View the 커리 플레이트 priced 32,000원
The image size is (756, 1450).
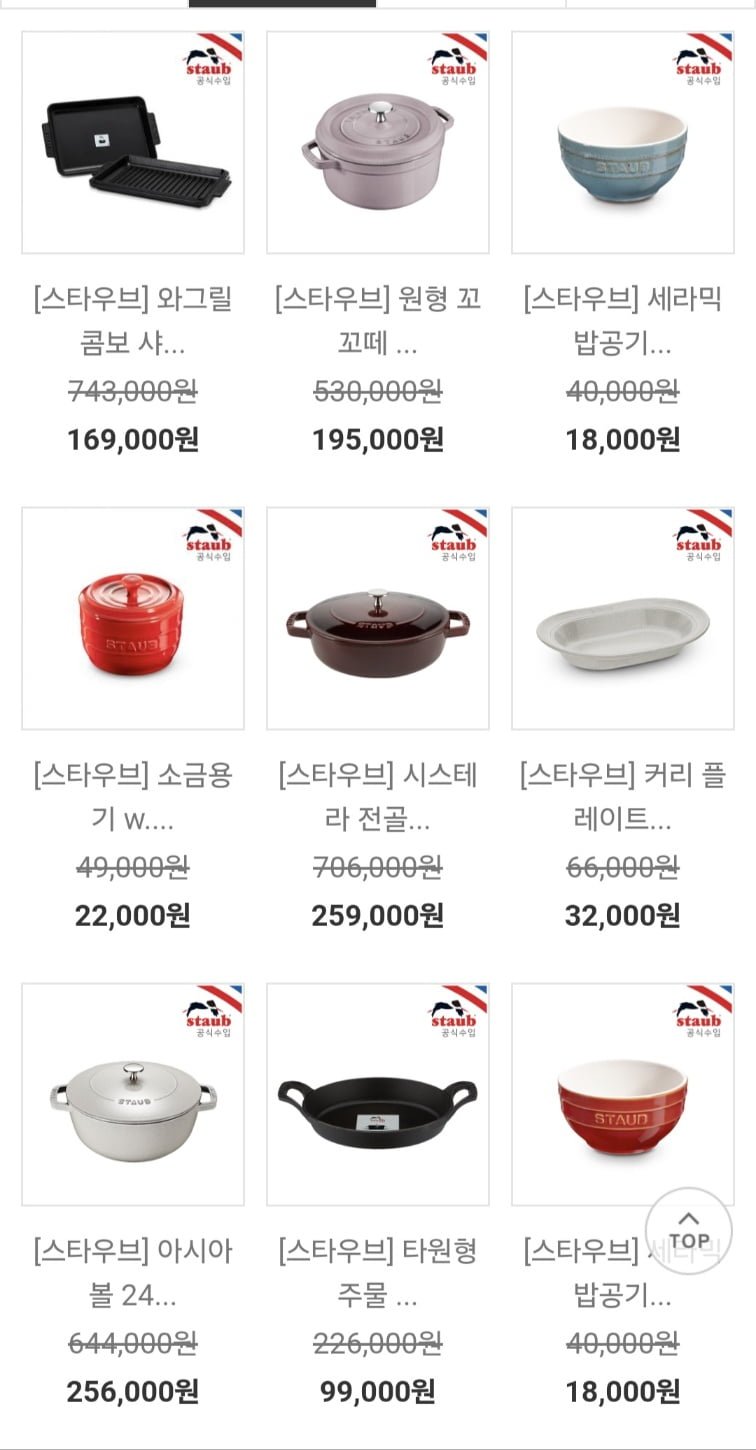pyautogui.click(x=622, y=618)
